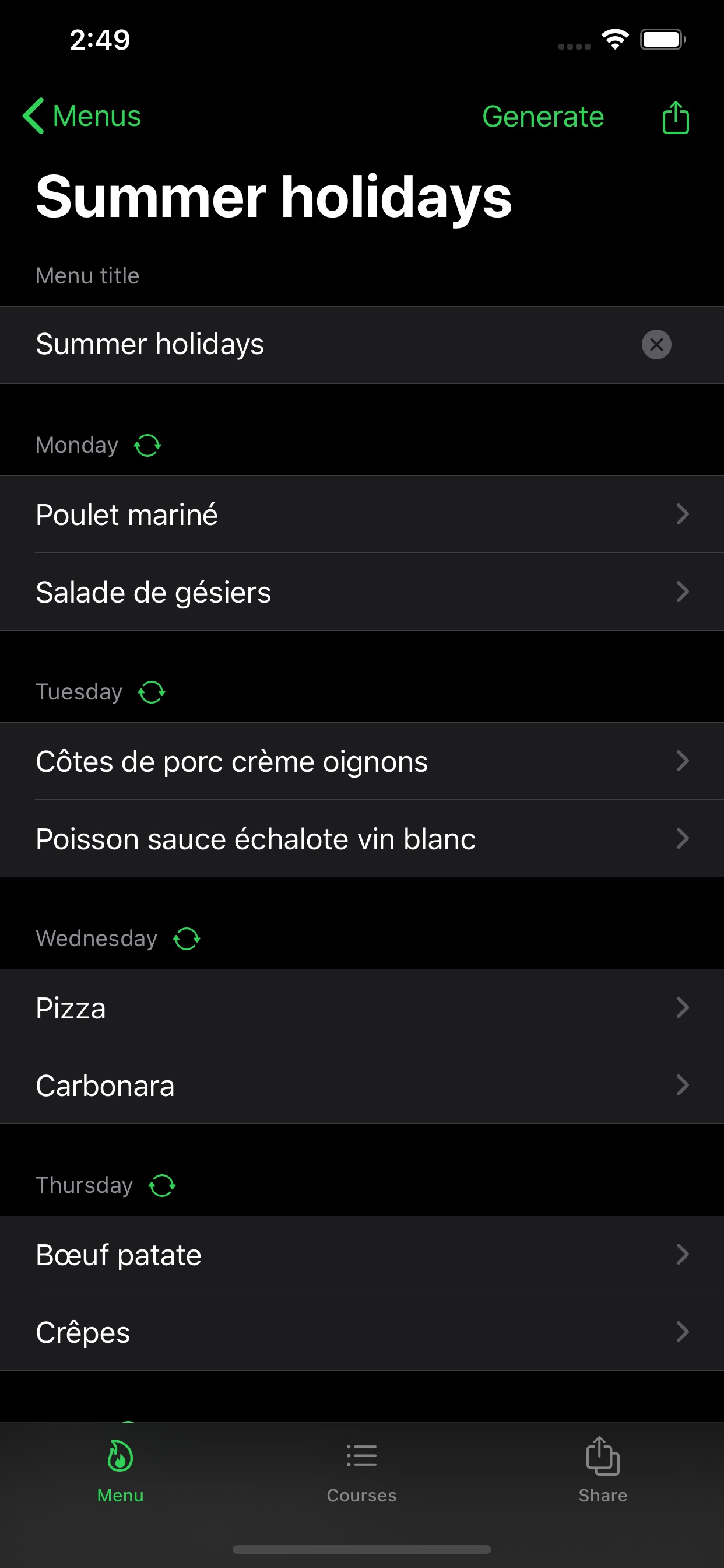Clear the menu title field
724x1568 pixels.
pyautogui.click(x=656, y=345)
